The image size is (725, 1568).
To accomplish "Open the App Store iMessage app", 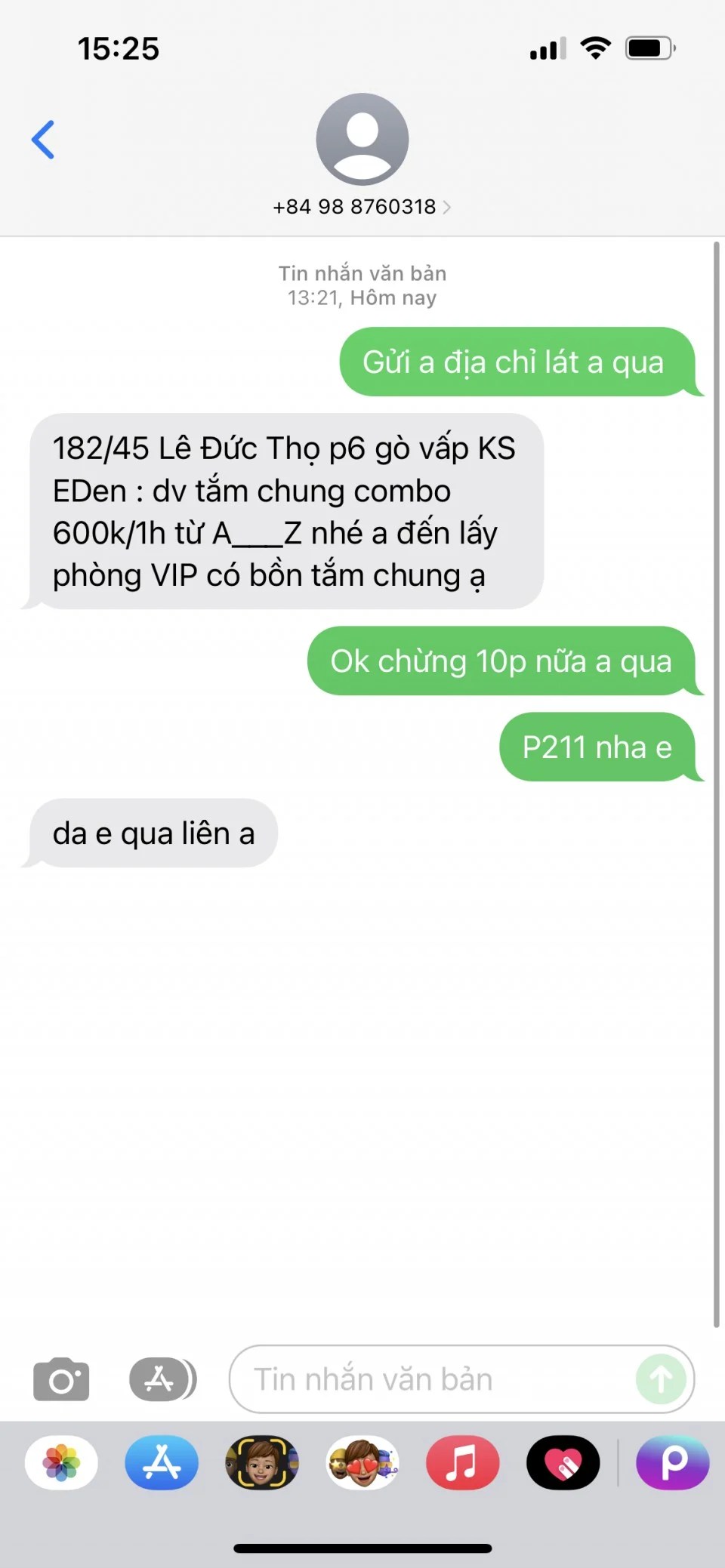I will (162, 1463).
